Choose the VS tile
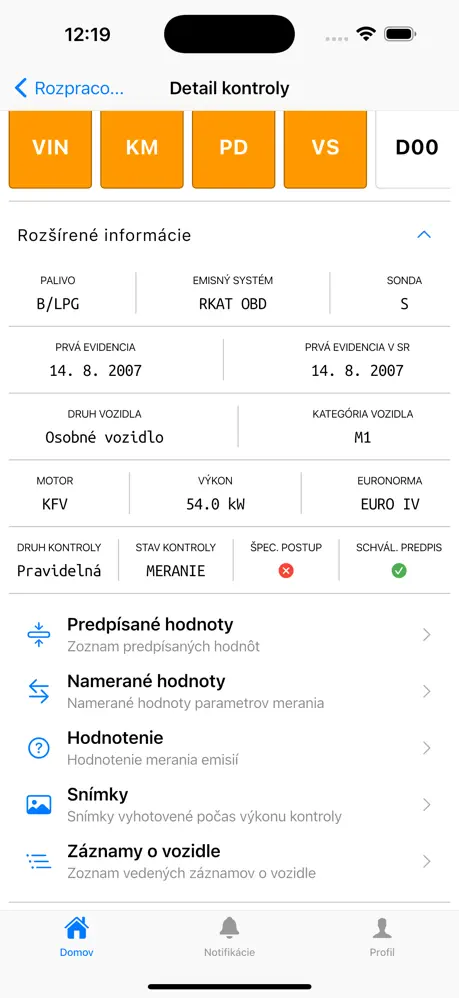 click(x=325, y=149)
